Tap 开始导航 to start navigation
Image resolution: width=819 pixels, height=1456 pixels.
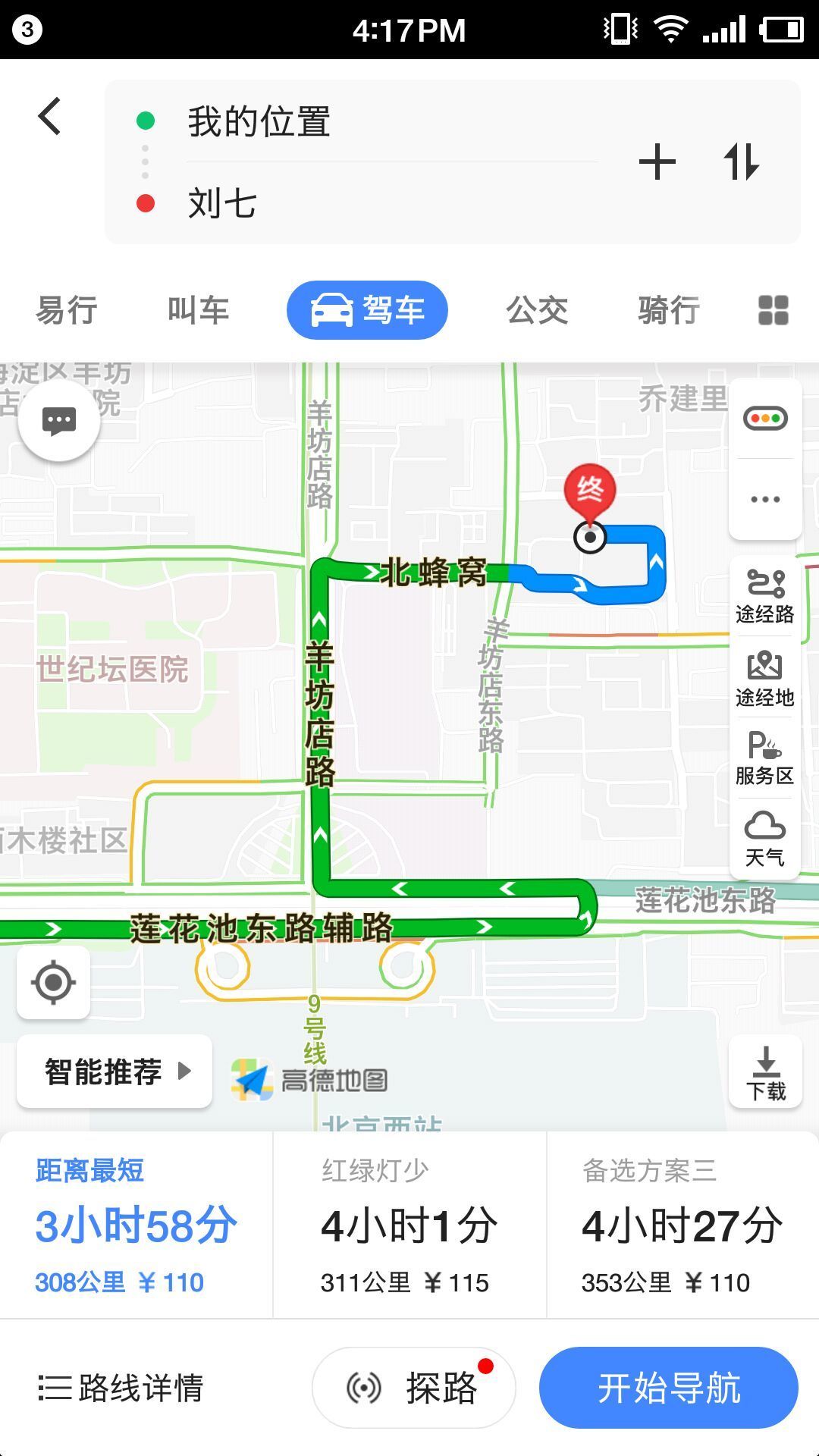(668, 1388)
